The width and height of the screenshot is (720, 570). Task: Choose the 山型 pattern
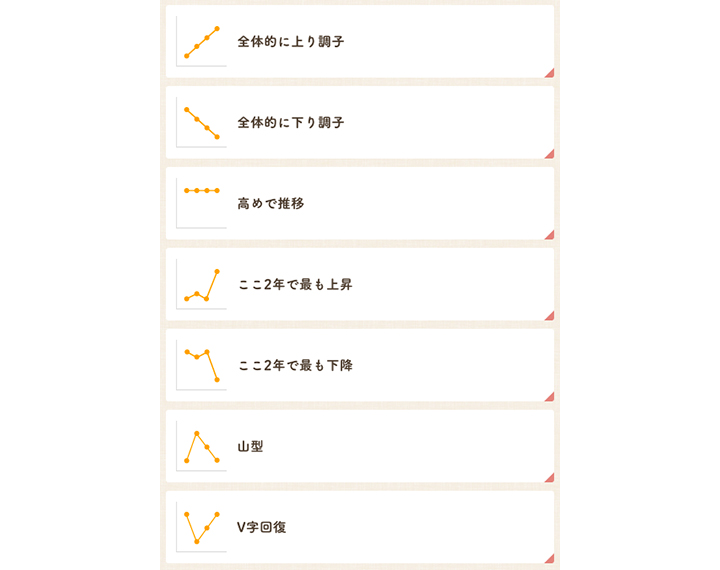[359, 447]
